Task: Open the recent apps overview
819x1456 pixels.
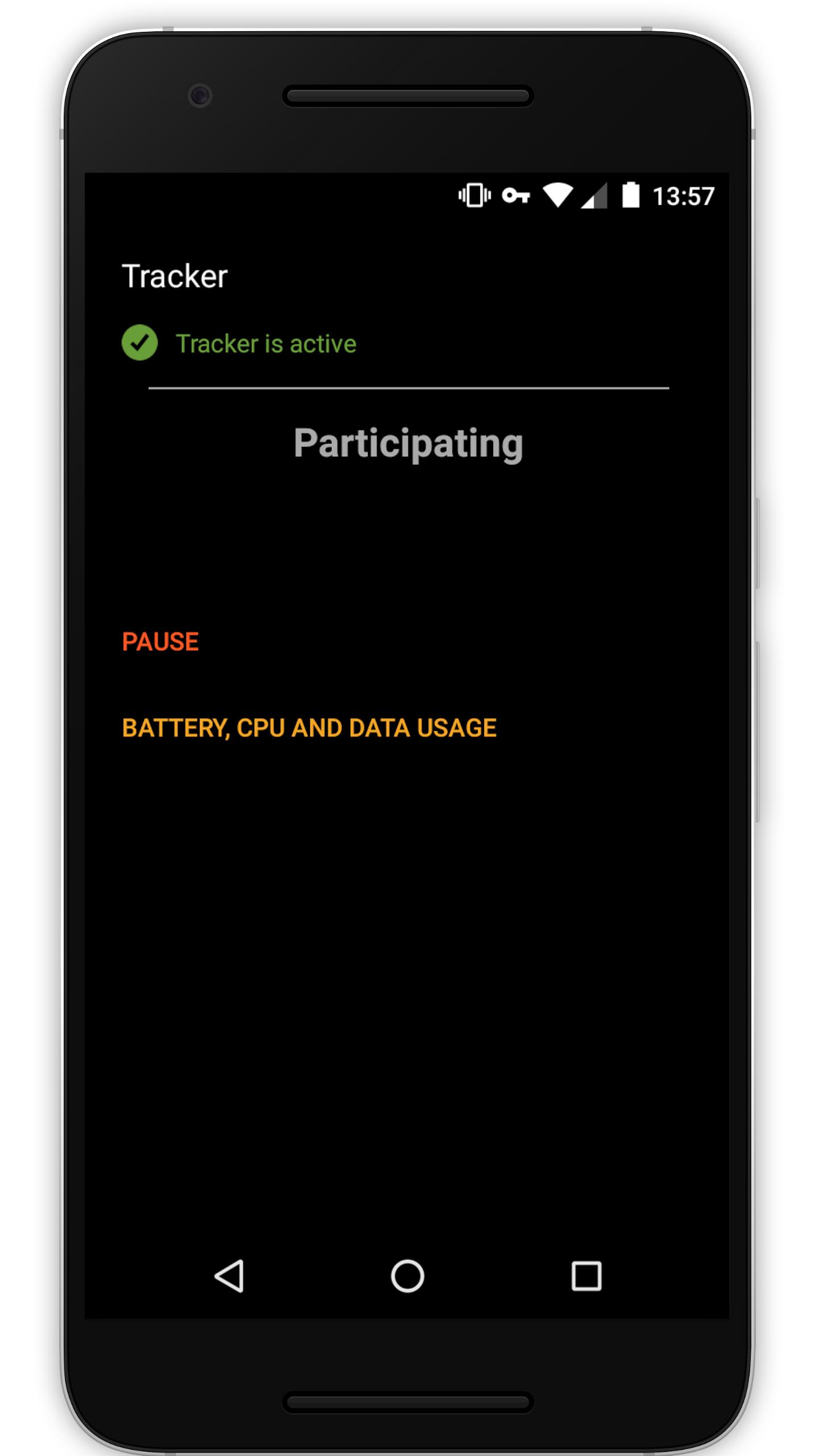Action: coord(586,1276)
